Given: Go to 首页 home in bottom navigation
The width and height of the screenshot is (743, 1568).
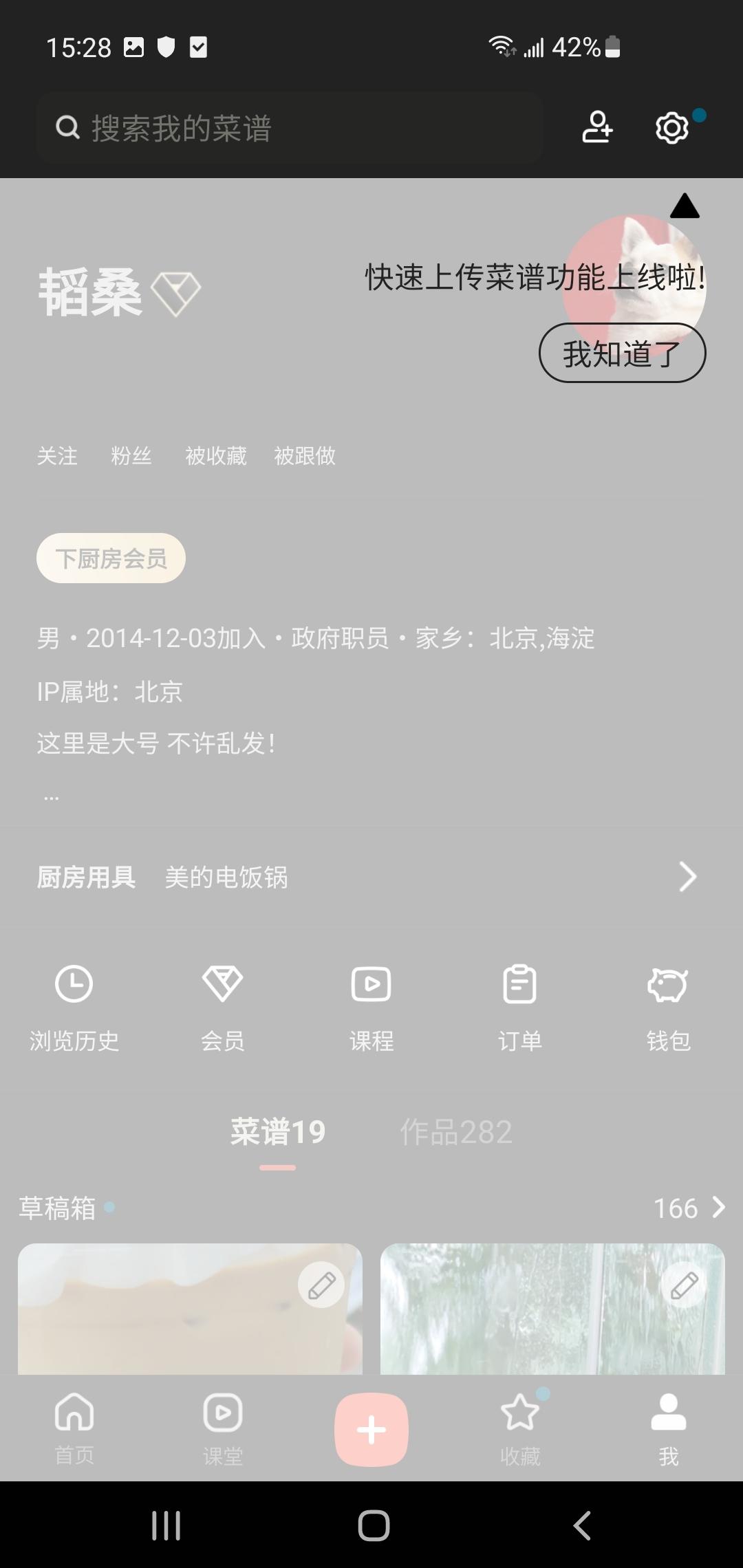Looking at the screenshot, I should coord(74,1430).
